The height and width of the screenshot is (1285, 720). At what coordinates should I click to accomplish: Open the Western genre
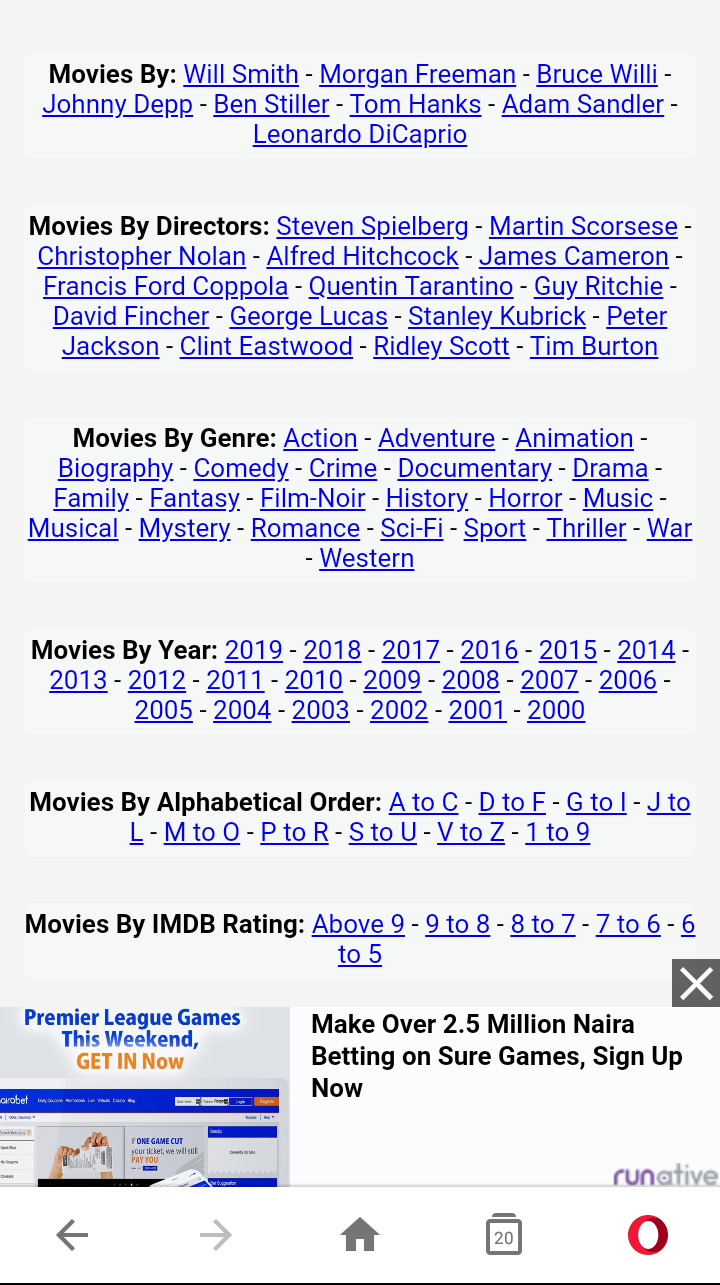point(367,559)
